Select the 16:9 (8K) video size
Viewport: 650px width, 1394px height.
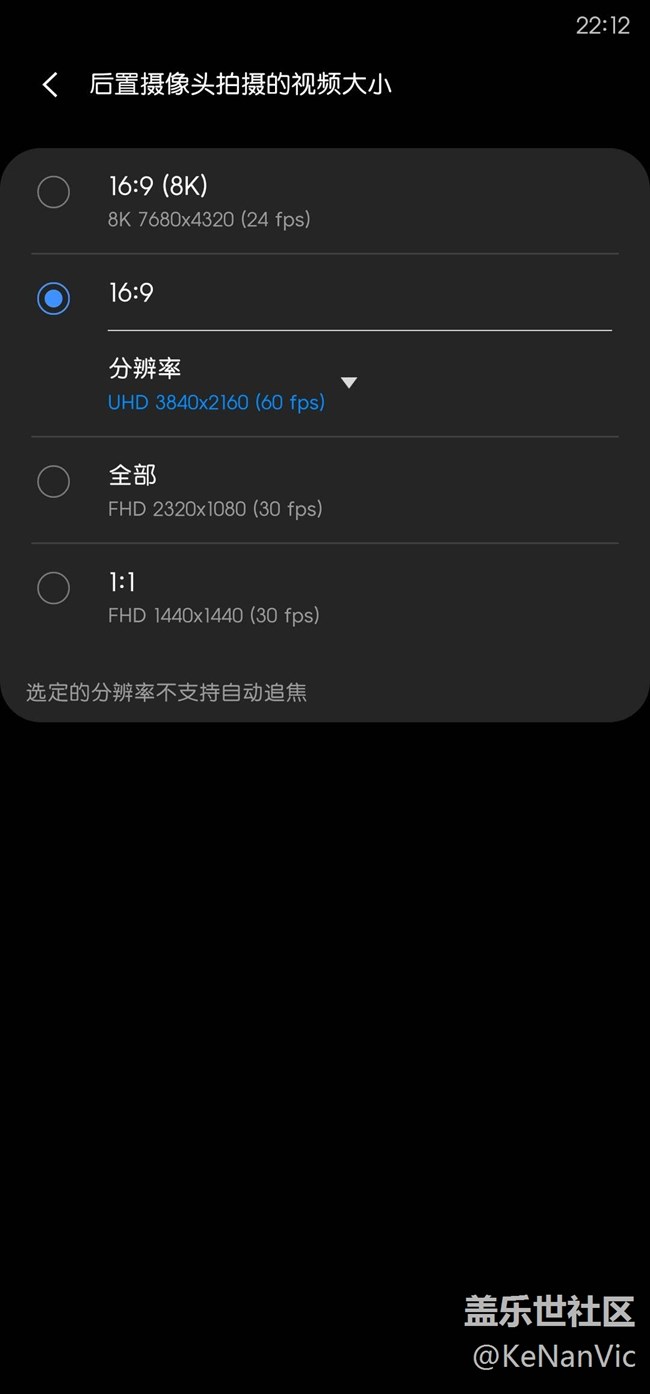pyautogui.click(x=53, y=192)
